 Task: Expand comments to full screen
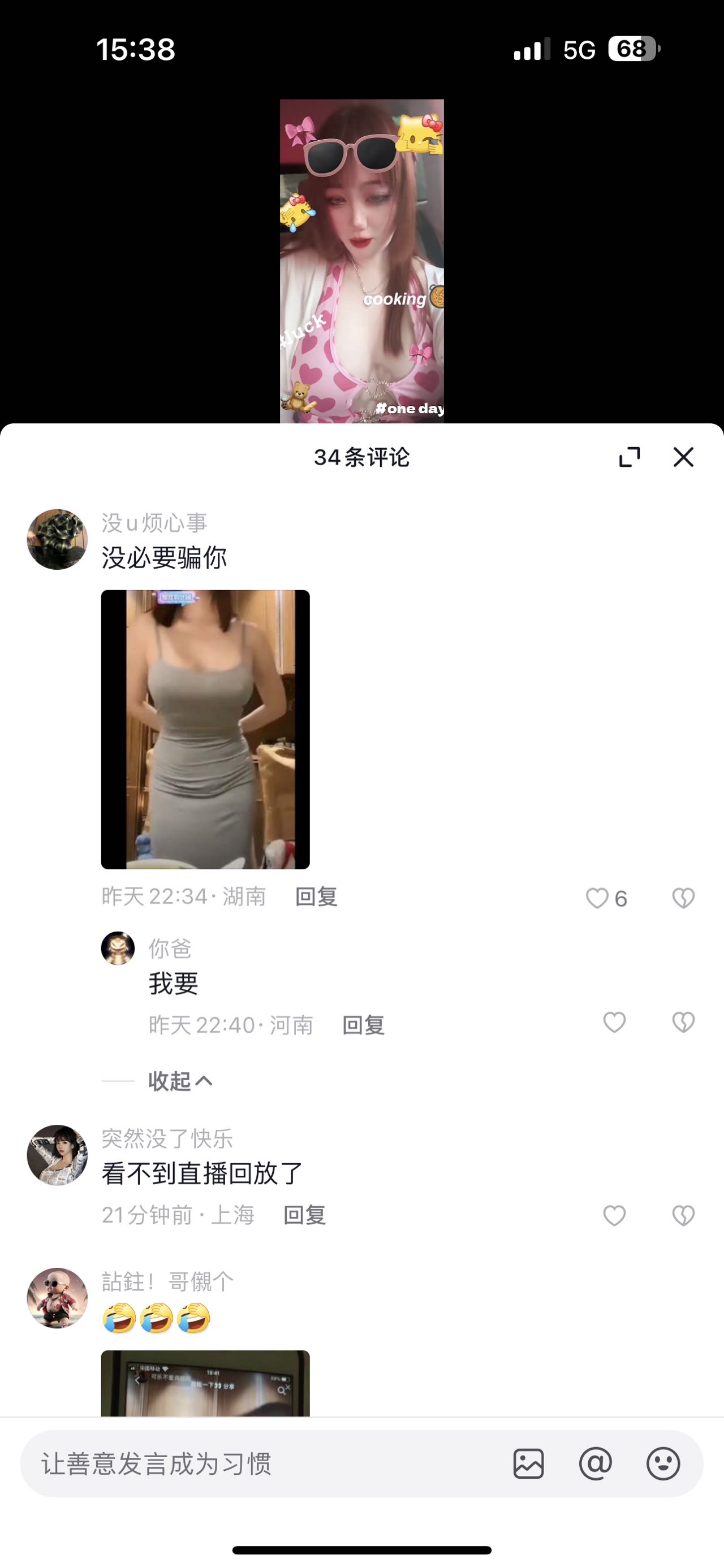coord(629,457)
